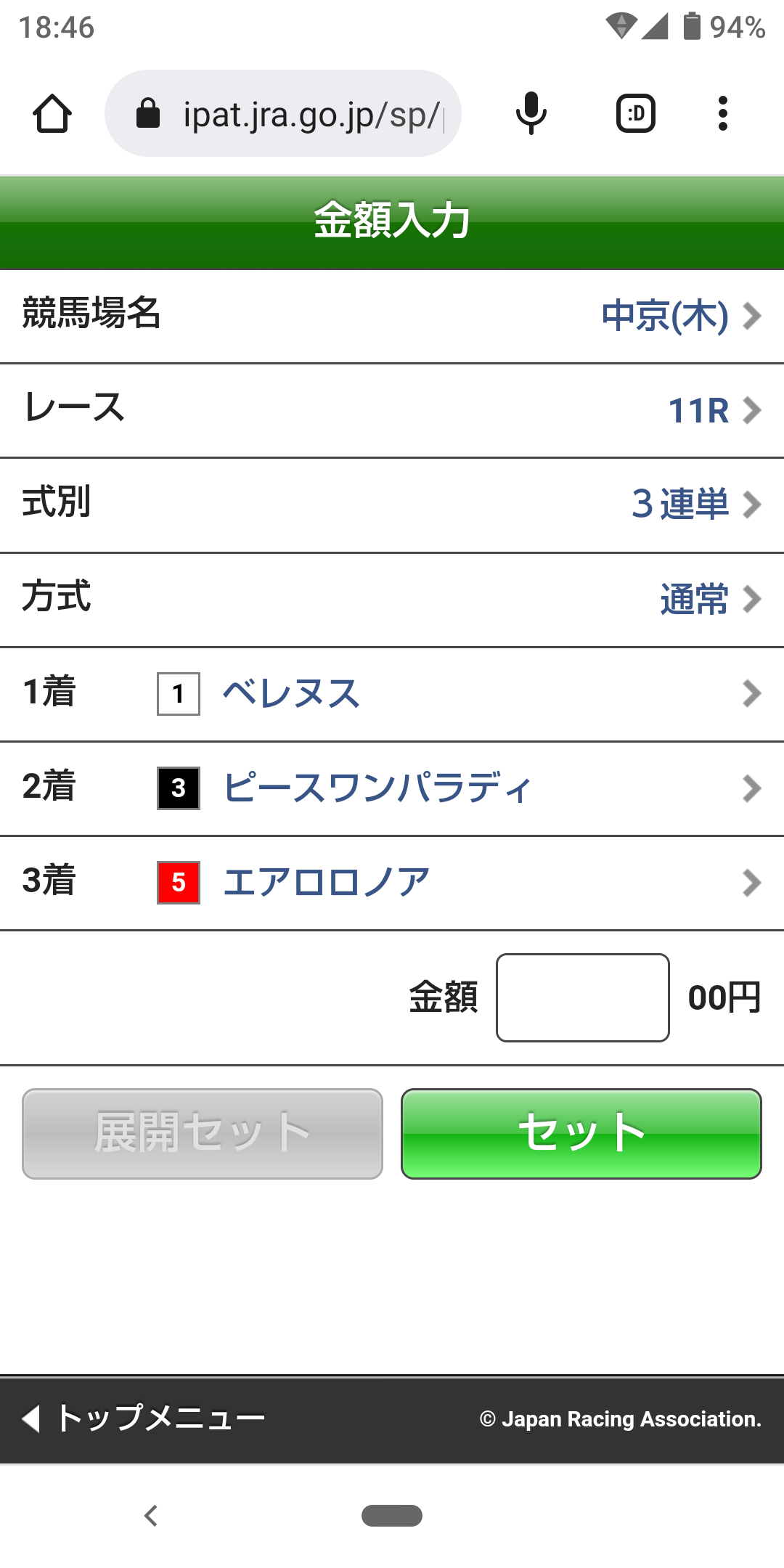The image size is (784, 1568).
Task: Open the browser overflow menu
Action: click(722, 114)
